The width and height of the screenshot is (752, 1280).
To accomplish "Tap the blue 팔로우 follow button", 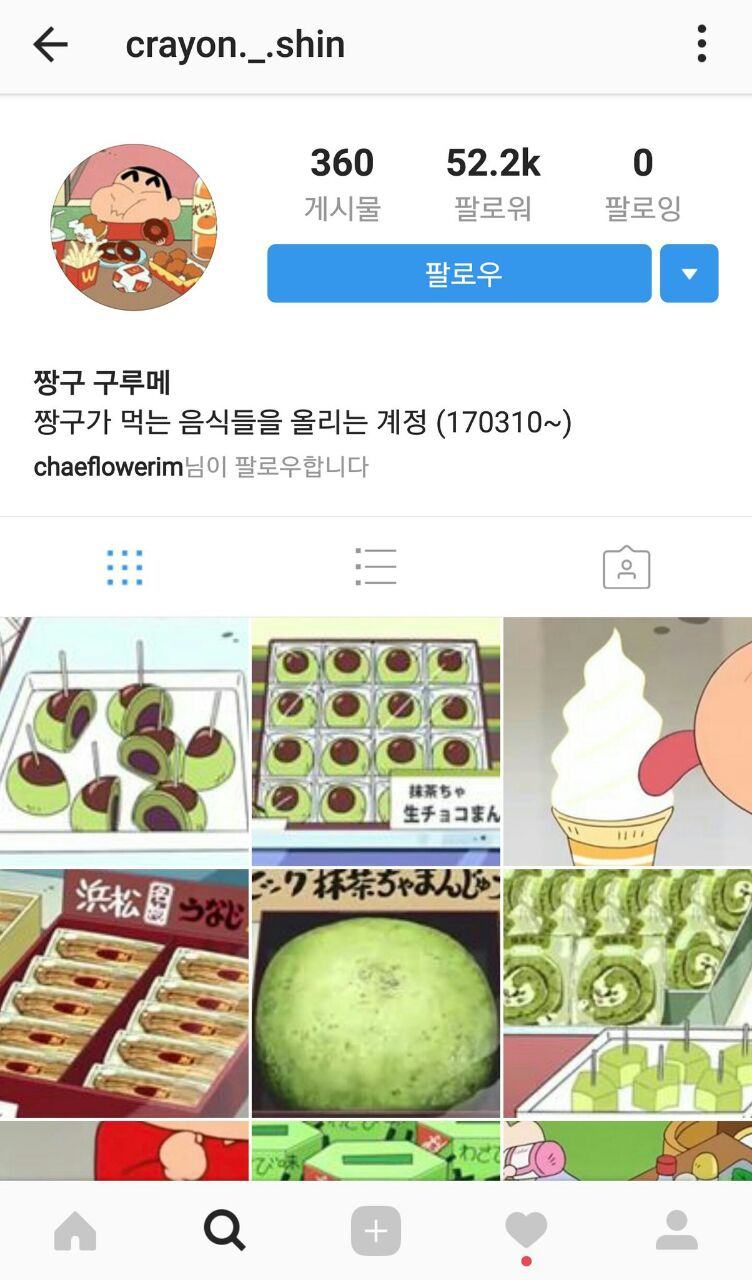I will [x=459, y=273].
